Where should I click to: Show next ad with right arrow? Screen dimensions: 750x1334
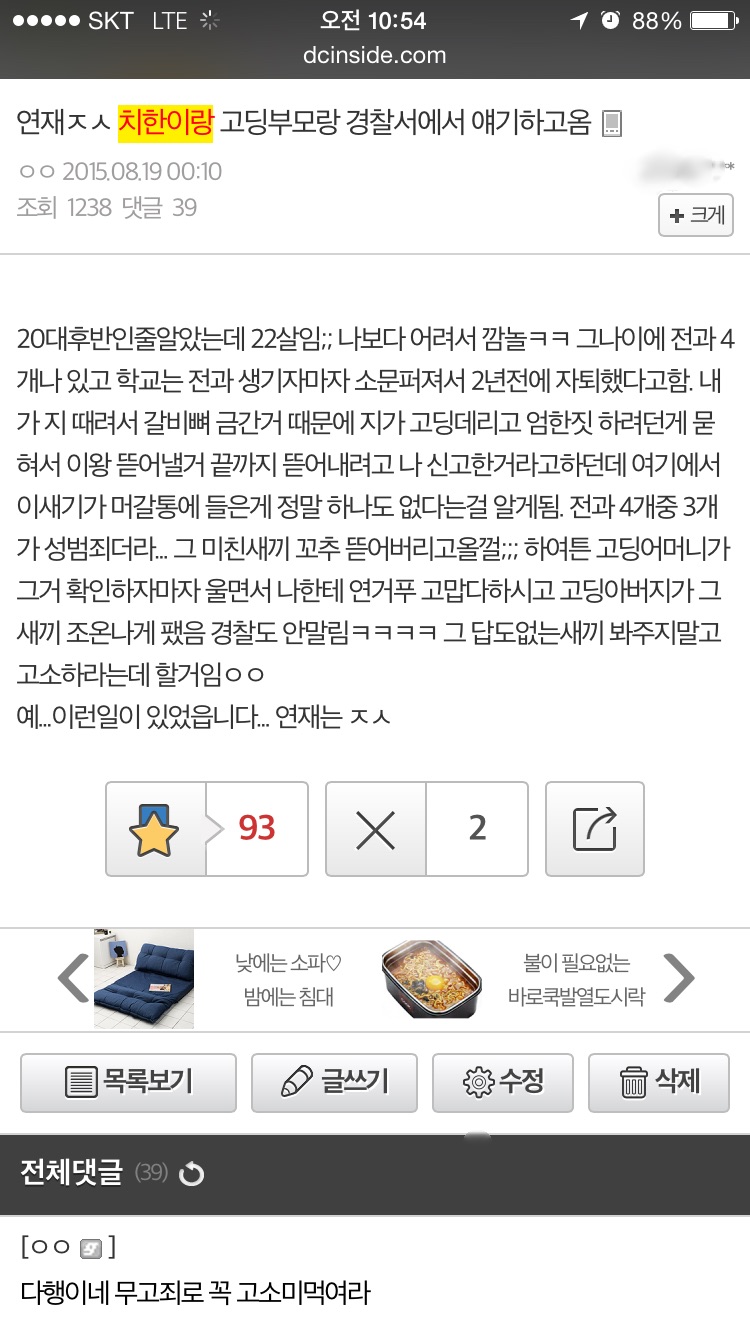click(679, 979)
